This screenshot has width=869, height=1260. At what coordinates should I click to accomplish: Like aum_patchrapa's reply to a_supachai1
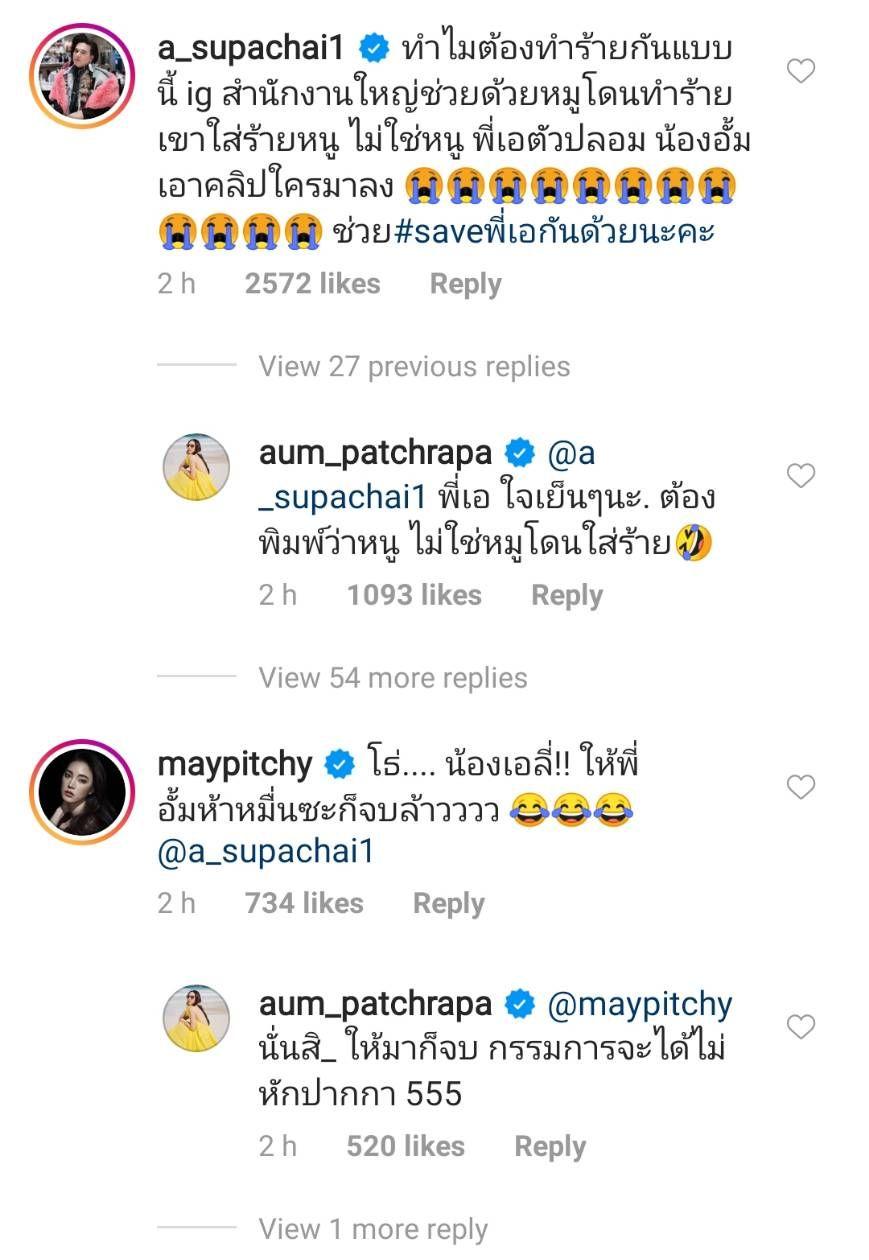(x=801, y=475)
